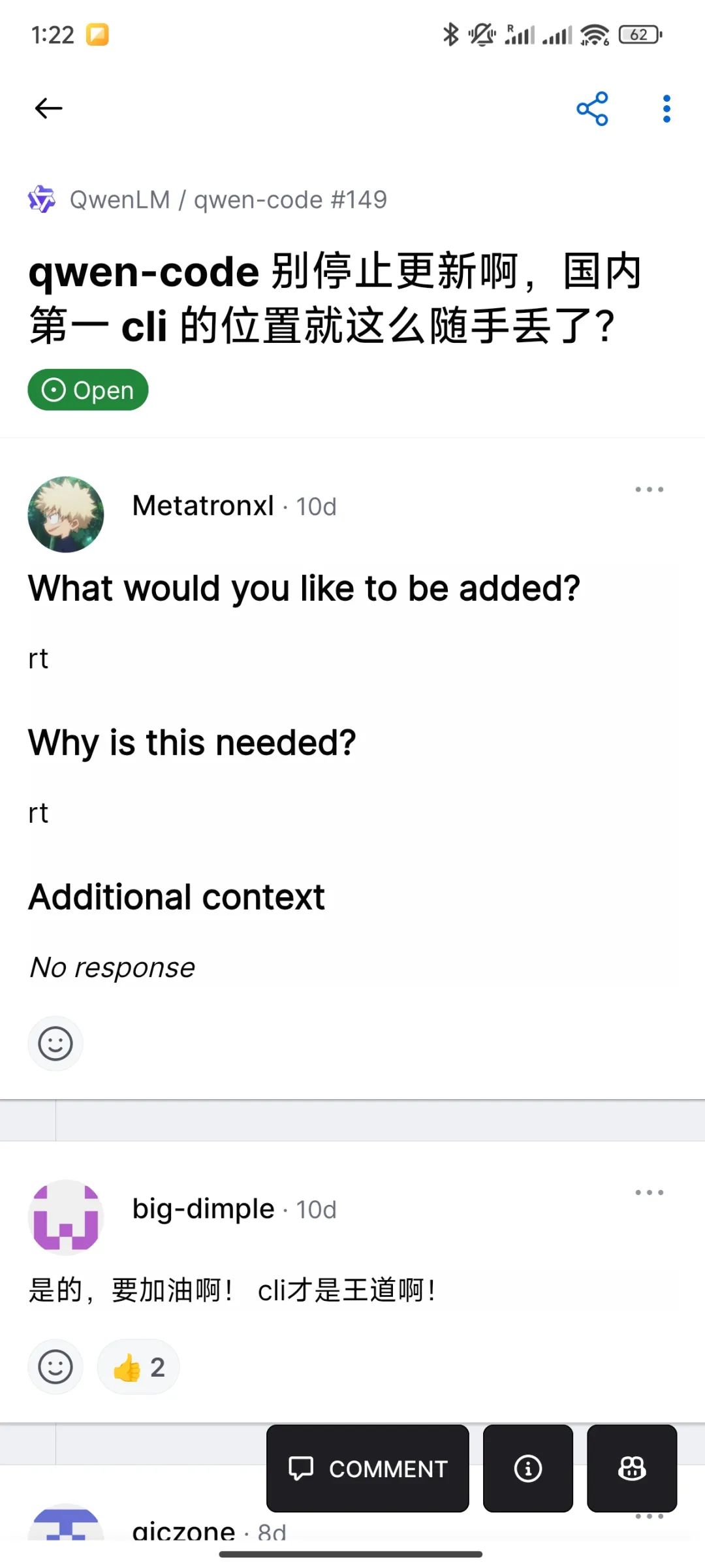Open the top-right overflow menu

pyautogui.click(x=666, y=109)
